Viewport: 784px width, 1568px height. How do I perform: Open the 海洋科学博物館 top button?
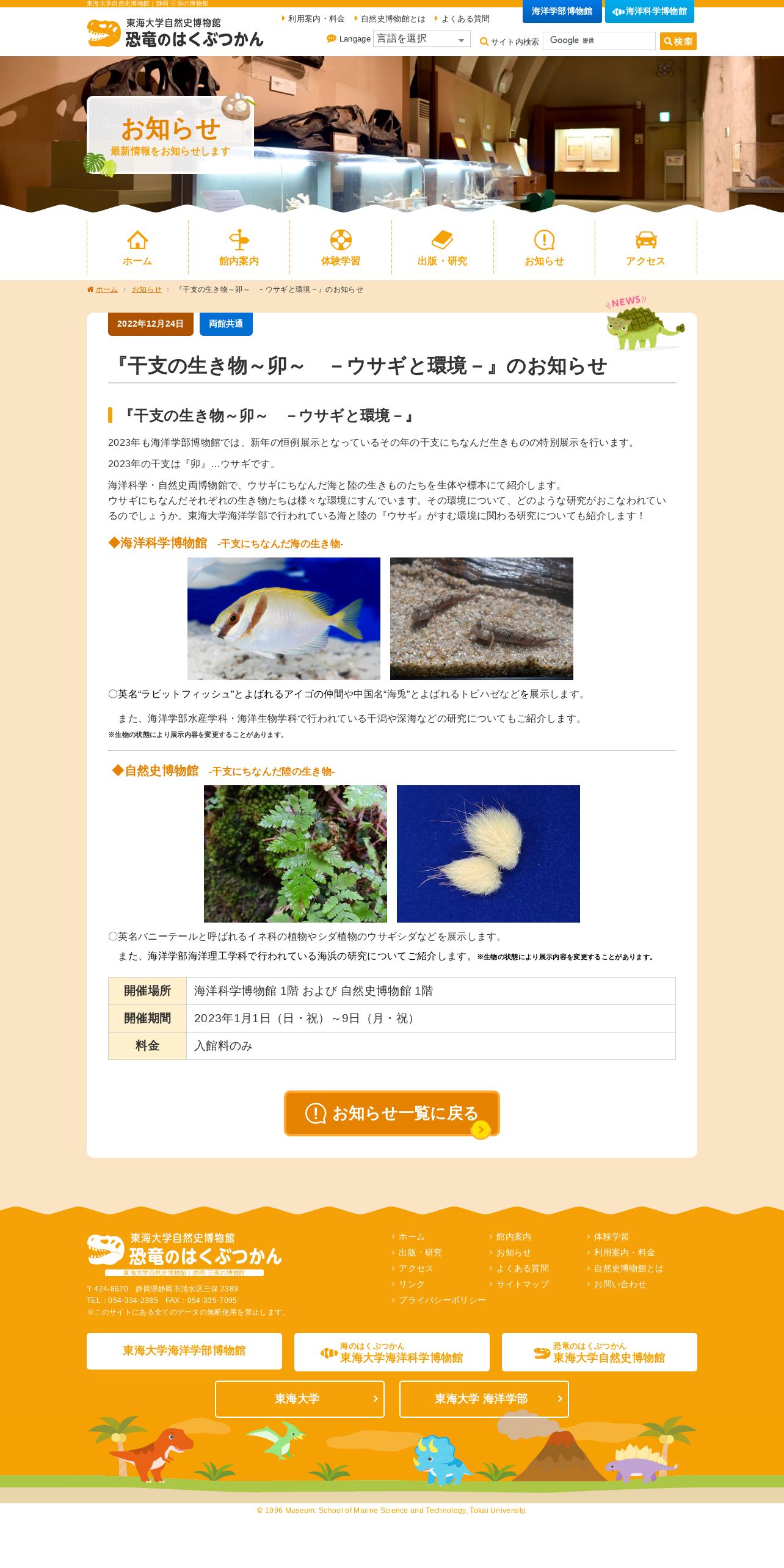click(x=650, y=12)
